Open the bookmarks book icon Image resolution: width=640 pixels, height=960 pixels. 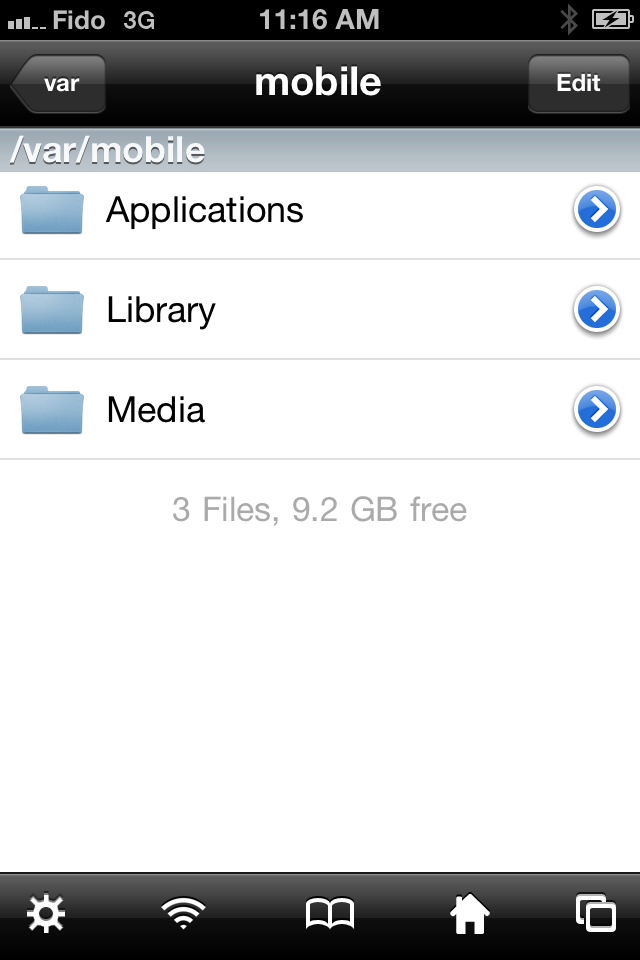(329, 914)
